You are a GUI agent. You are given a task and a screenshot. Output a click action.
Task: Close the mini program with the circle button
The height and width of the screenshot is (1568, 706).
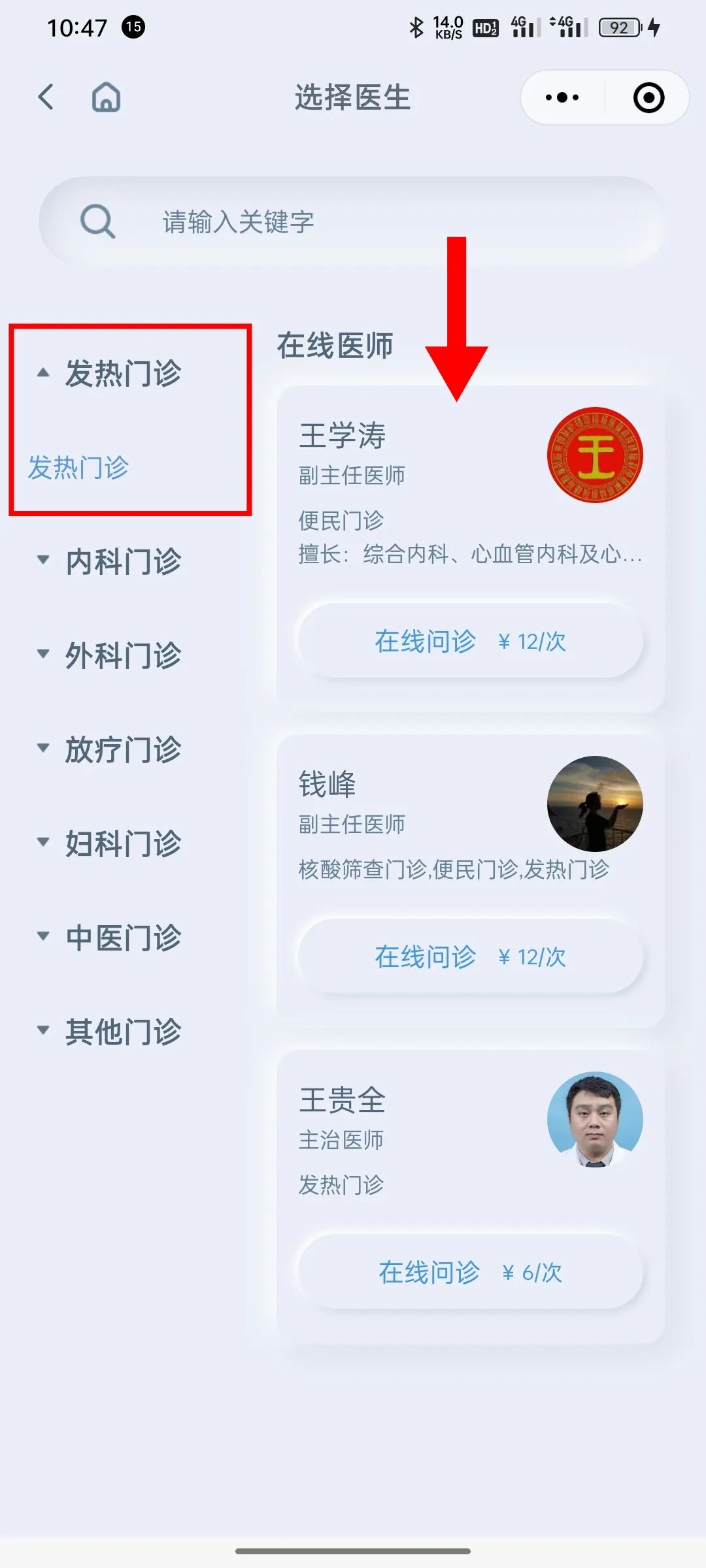coord(648,97)
